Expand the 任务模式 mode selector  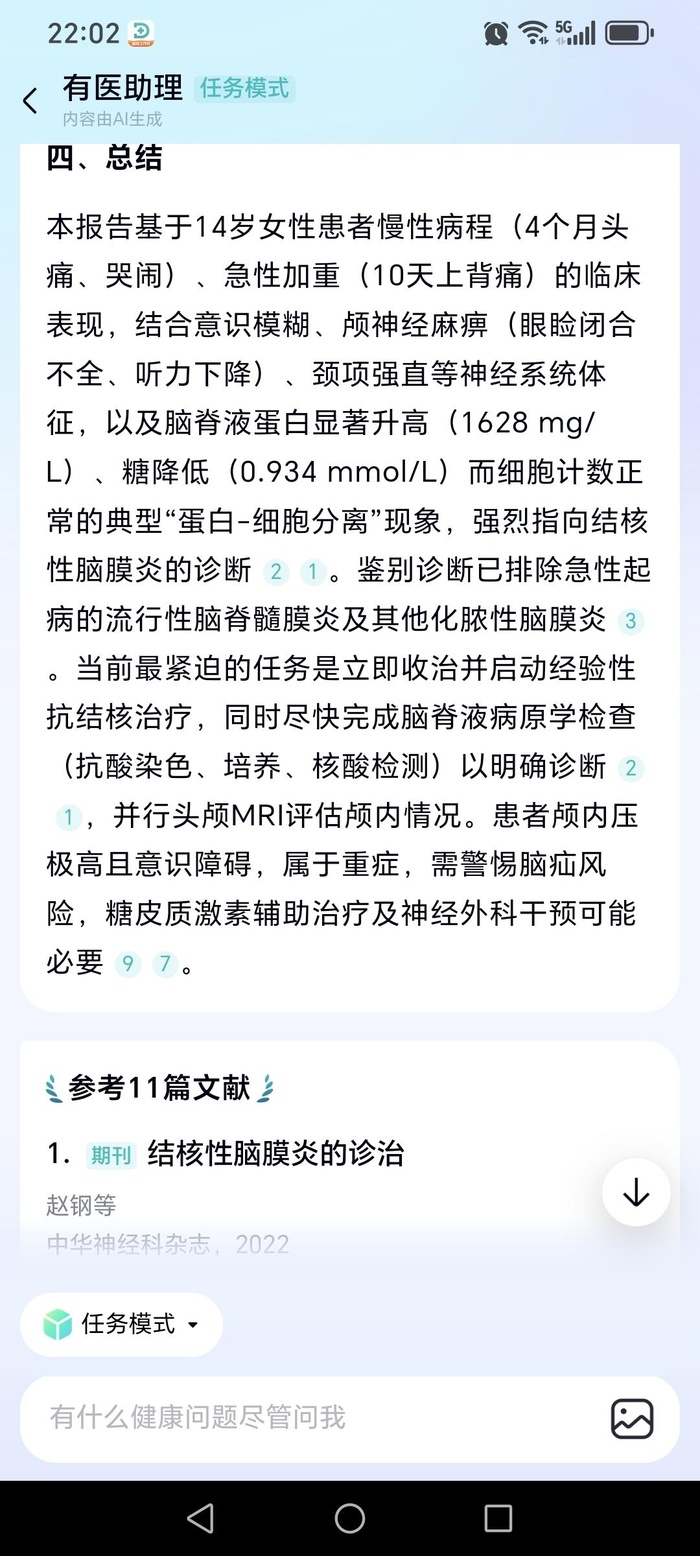(x=121, y=1324)
